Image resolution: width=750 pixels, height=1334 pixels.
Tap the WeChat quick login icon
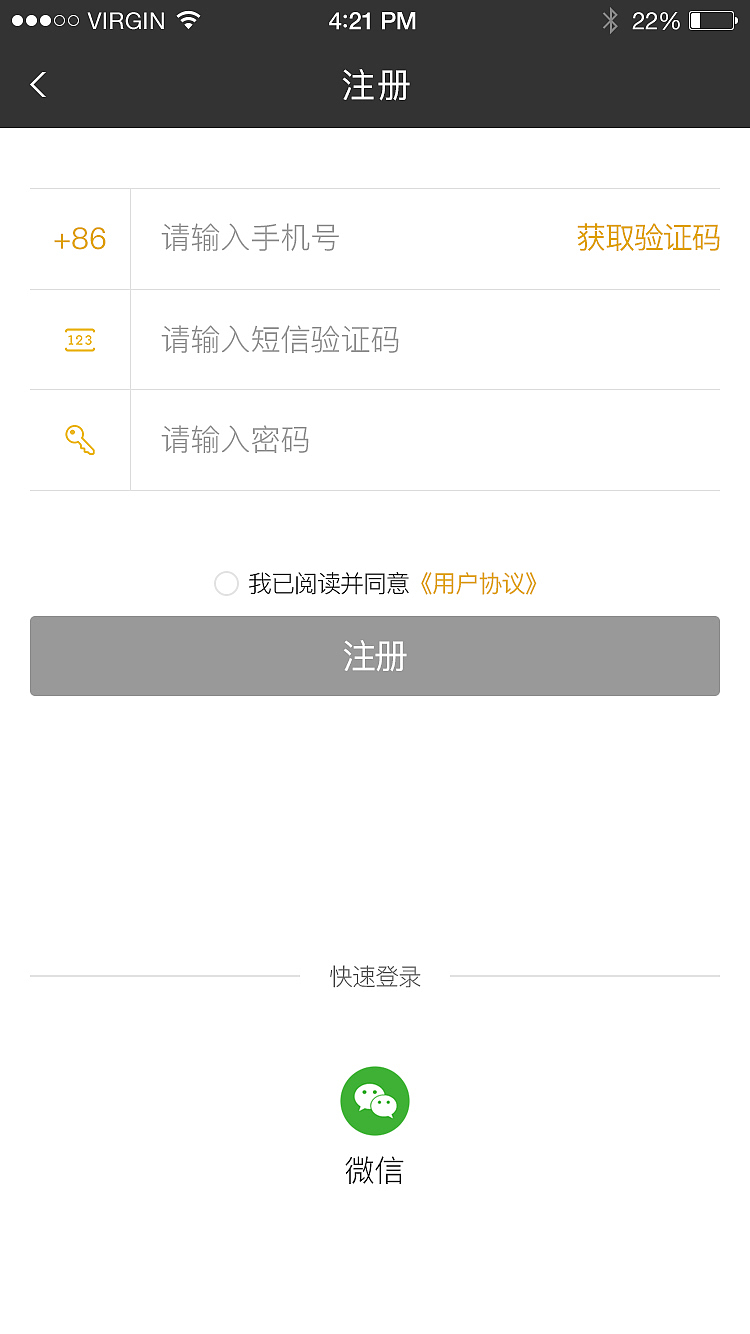coord(375,1100)
